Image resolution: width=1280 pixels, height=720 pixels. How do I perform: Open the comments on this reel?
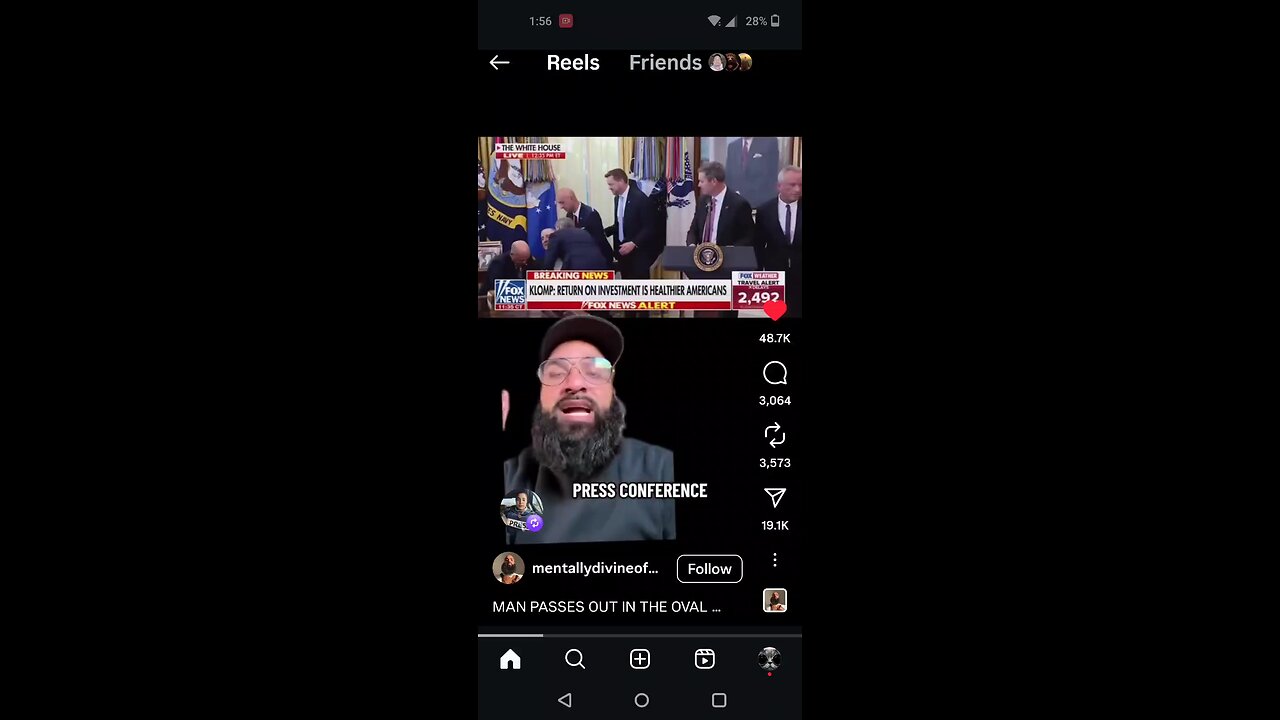(x=775, y=374)
